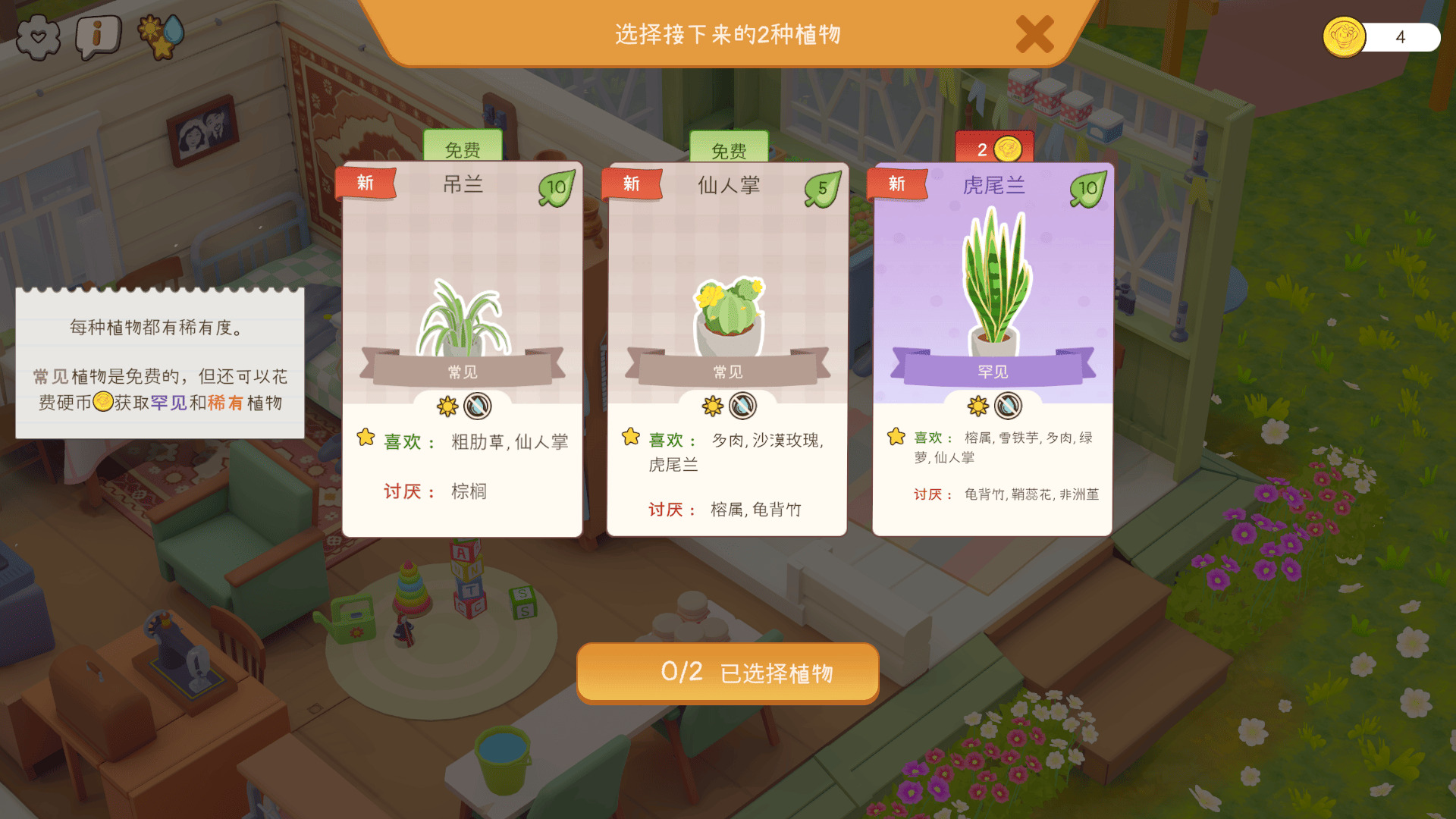Open the sun, water and star icon
Screen dimensions: 1456x819
(161, 36)
